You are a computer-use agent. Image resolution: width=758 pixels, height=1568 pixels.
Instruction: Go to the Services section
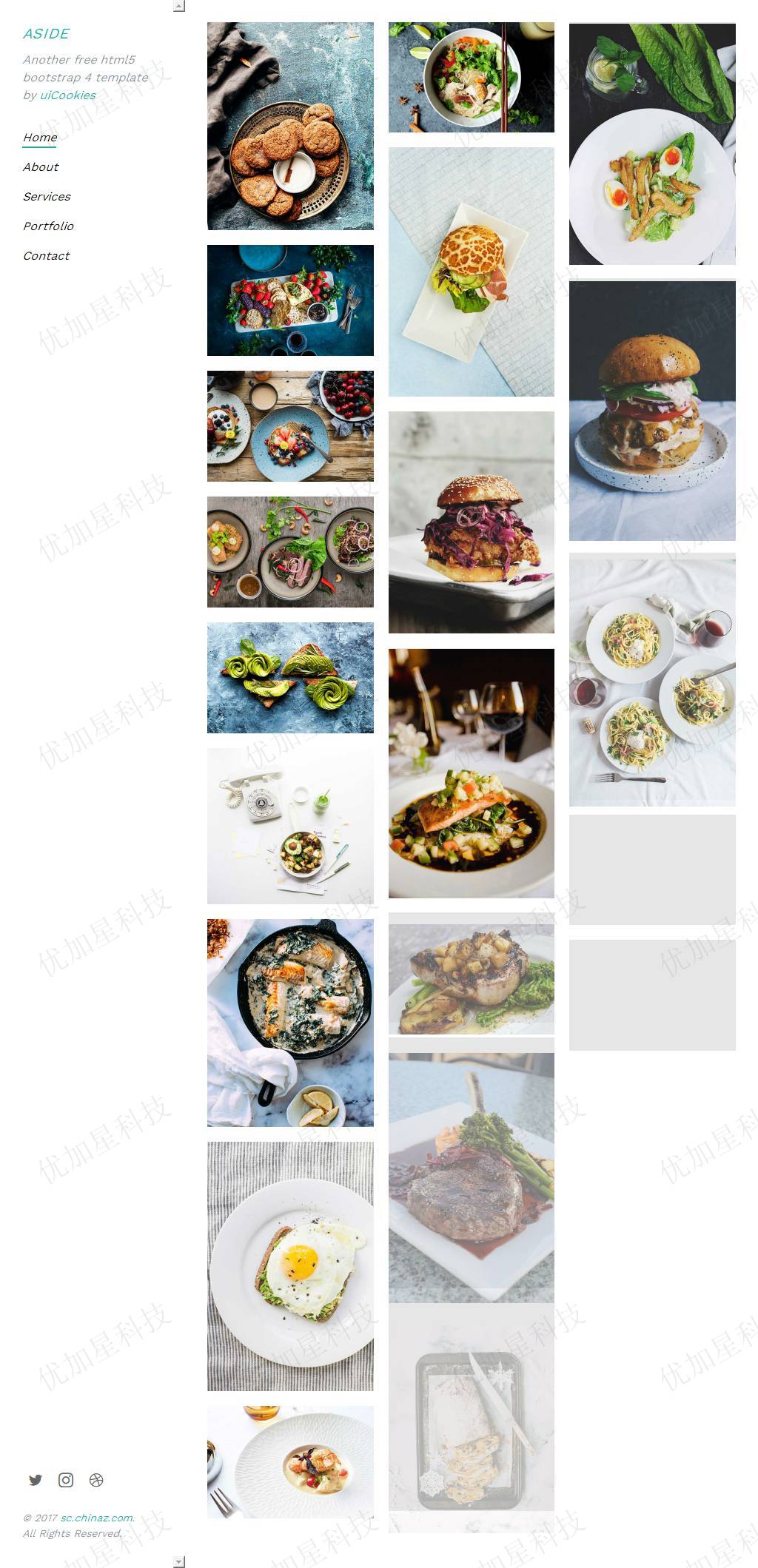click(47, 197)
